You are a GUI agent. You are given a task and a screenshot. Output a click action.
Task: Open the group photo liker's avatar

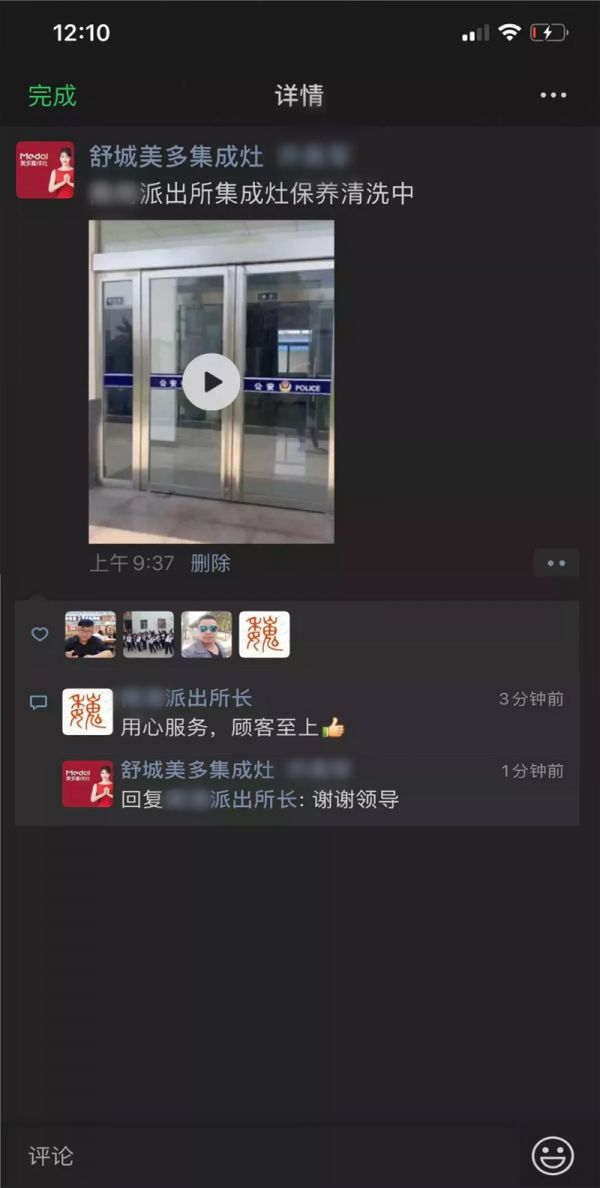pyautogui.click(x=148, y=635)
